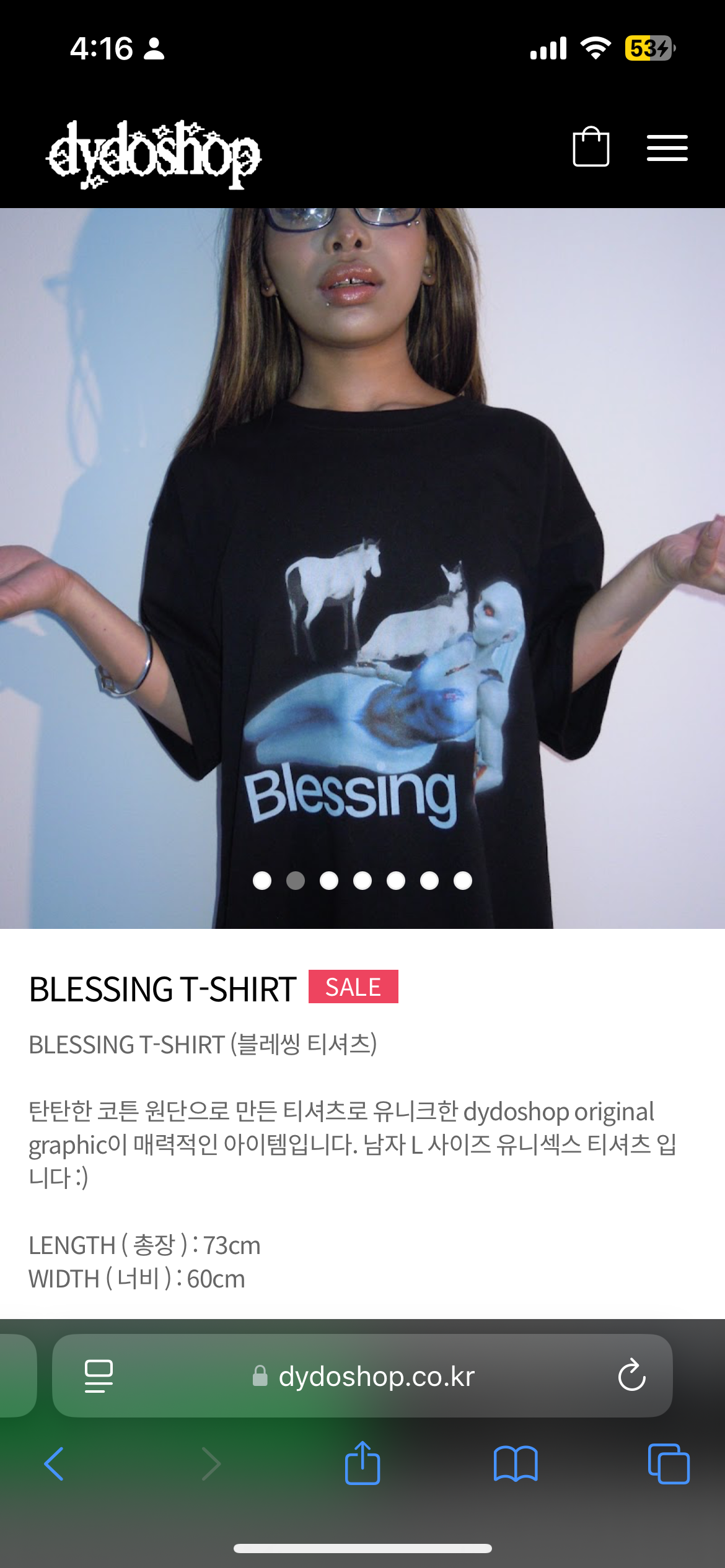
Task: Open the page settings menu in address bar
Action: [99, 1376]
